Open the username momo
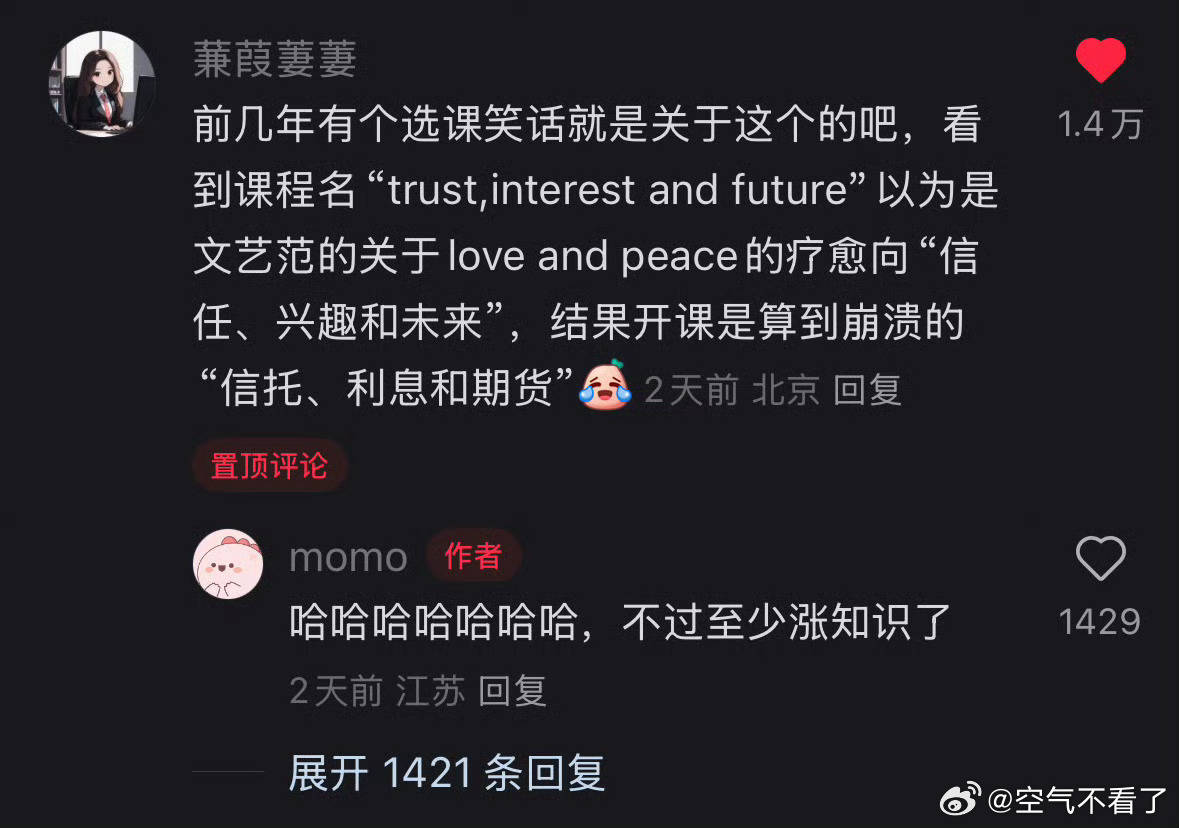Image resolution: width=1179 pixels, height=828 pixels. coord(348,558)
